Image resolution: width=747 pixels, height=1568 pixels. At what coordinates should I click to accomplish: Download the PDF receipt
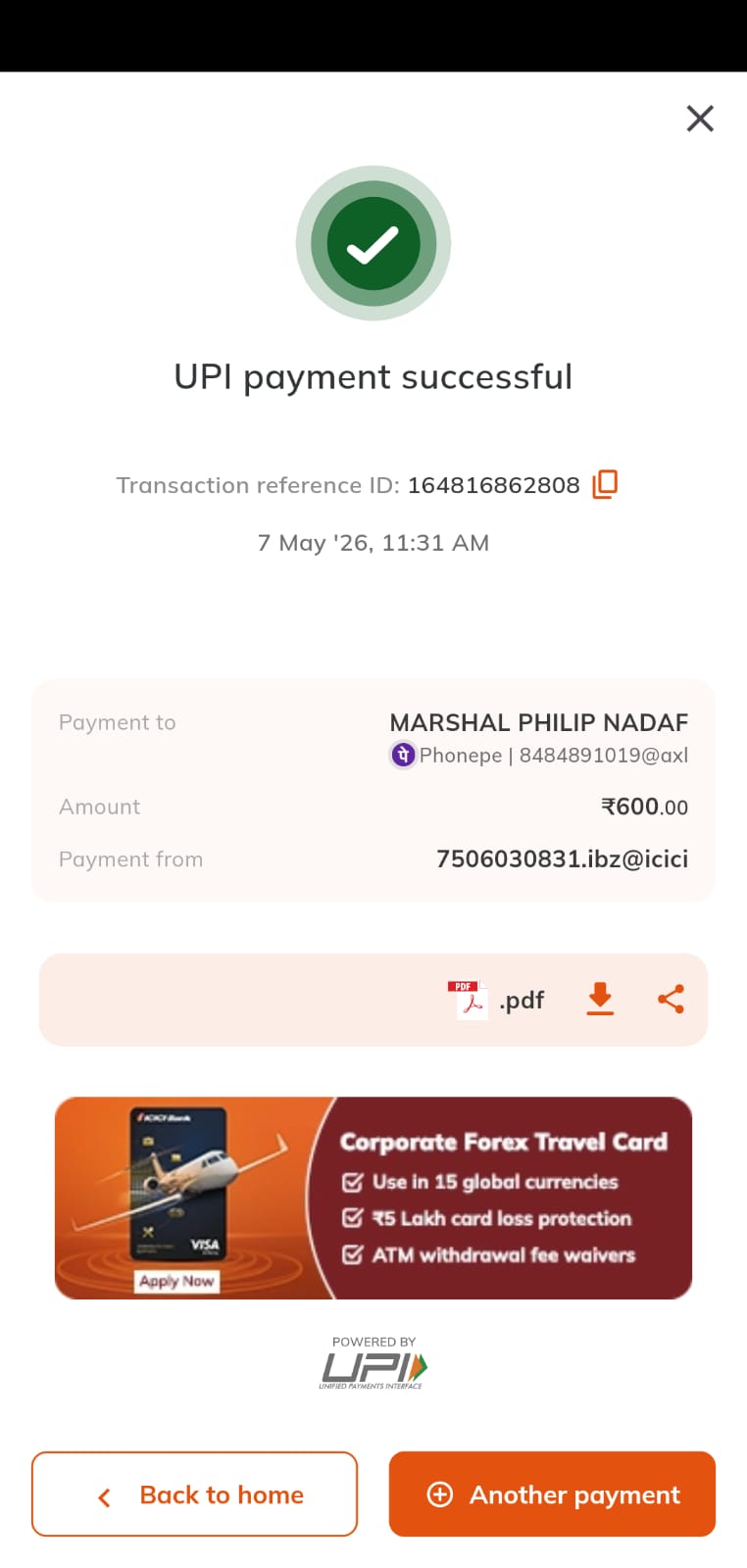tap(600, 999)
